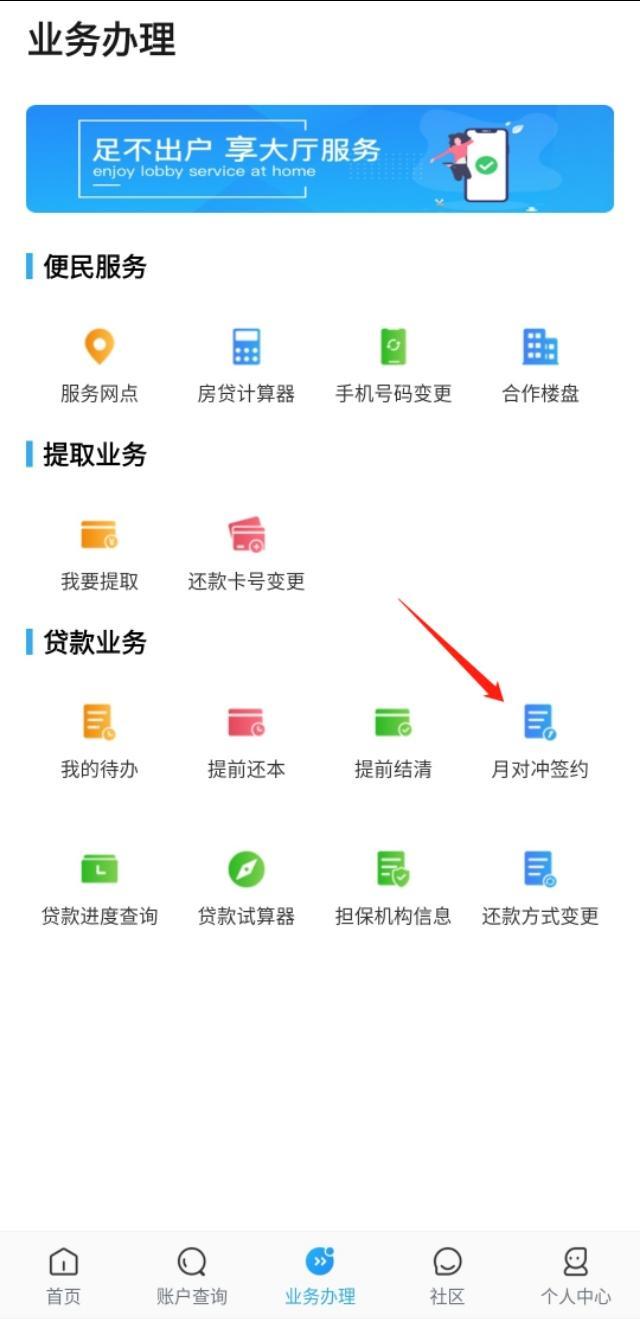View 合作楼盘 listings

tap(540, 364)
